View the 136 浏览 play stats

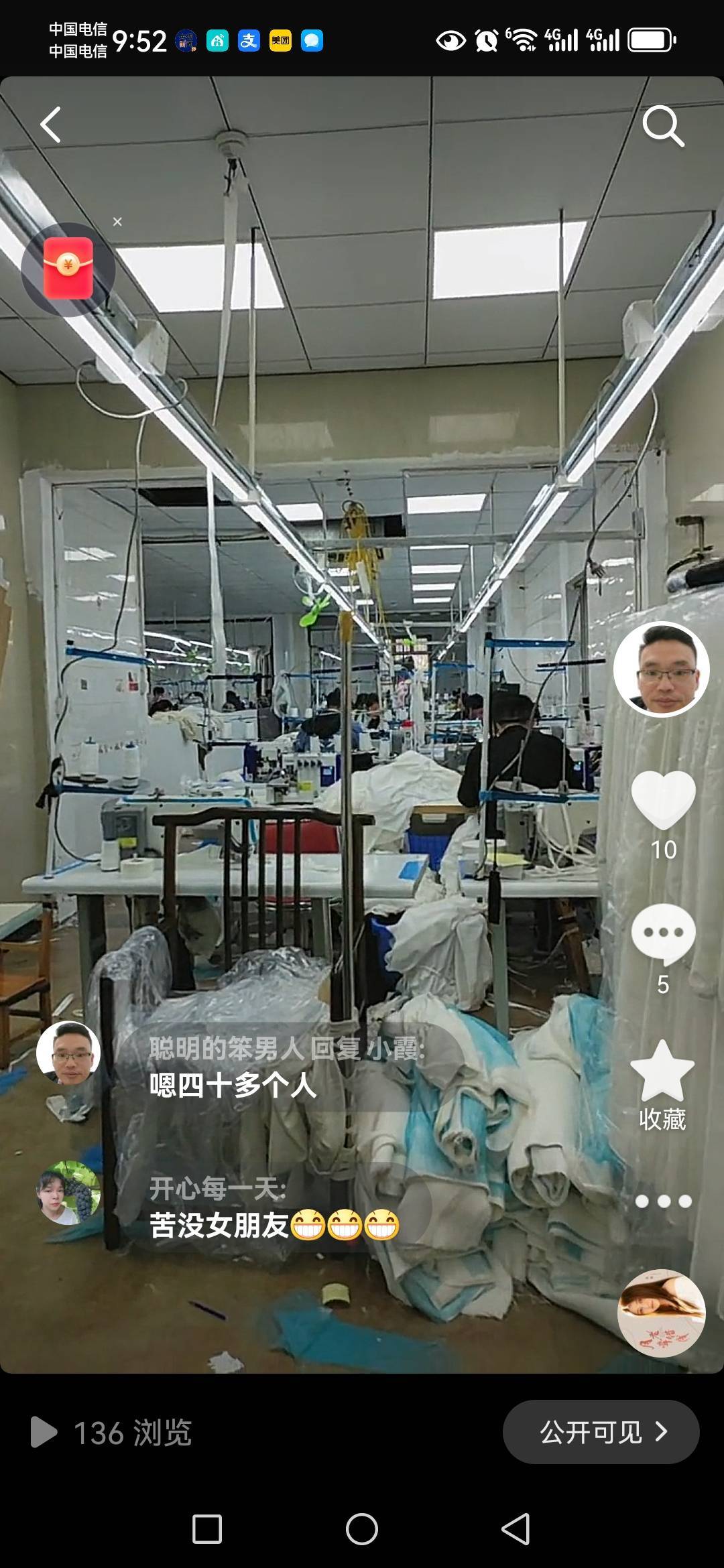(x=112, y=1433)
